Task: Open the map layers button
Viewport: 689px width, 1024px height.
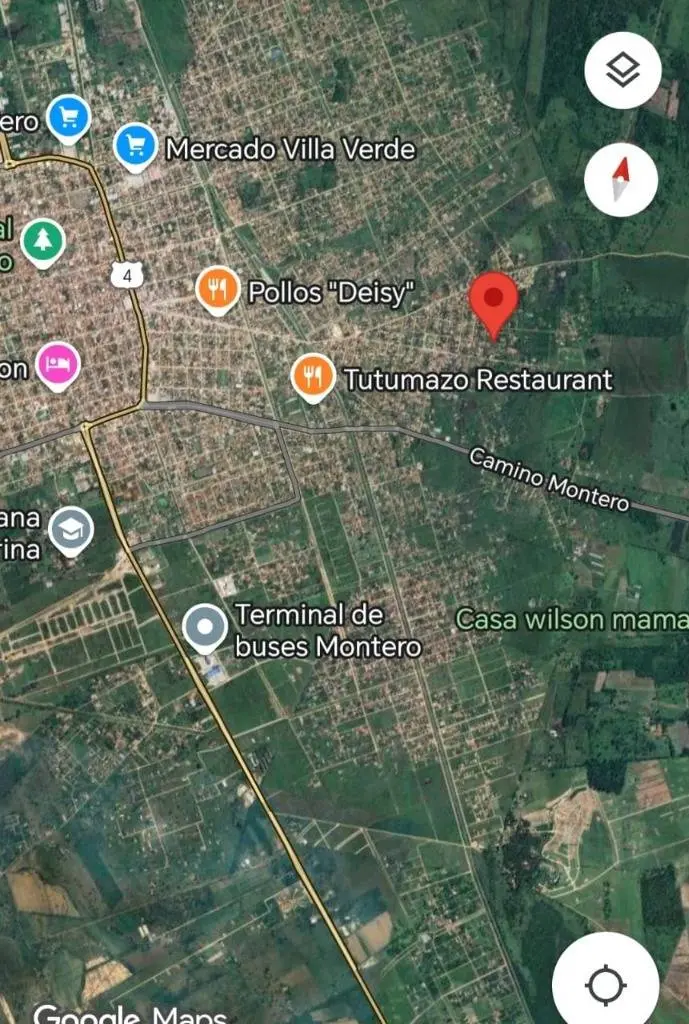Action: [x=622, y=70]
